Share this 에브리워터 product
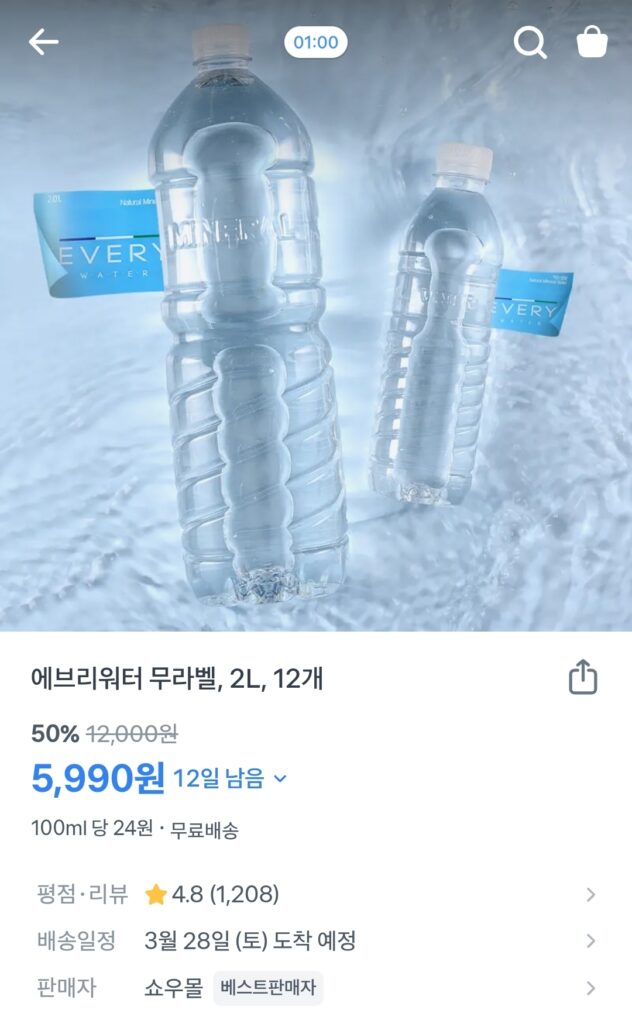Viewport: 632px width, 1024px height. coord(582,678)
